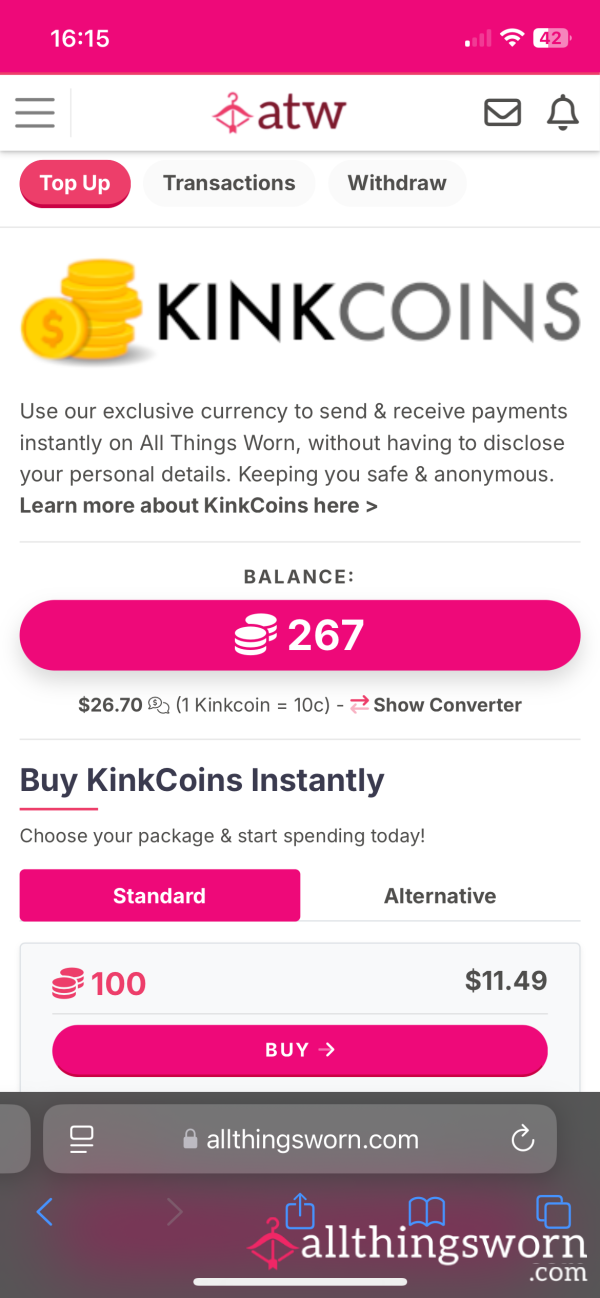Open the notifications bell
The height and width of the screenshot is (1298, 600).
[563, 112]
